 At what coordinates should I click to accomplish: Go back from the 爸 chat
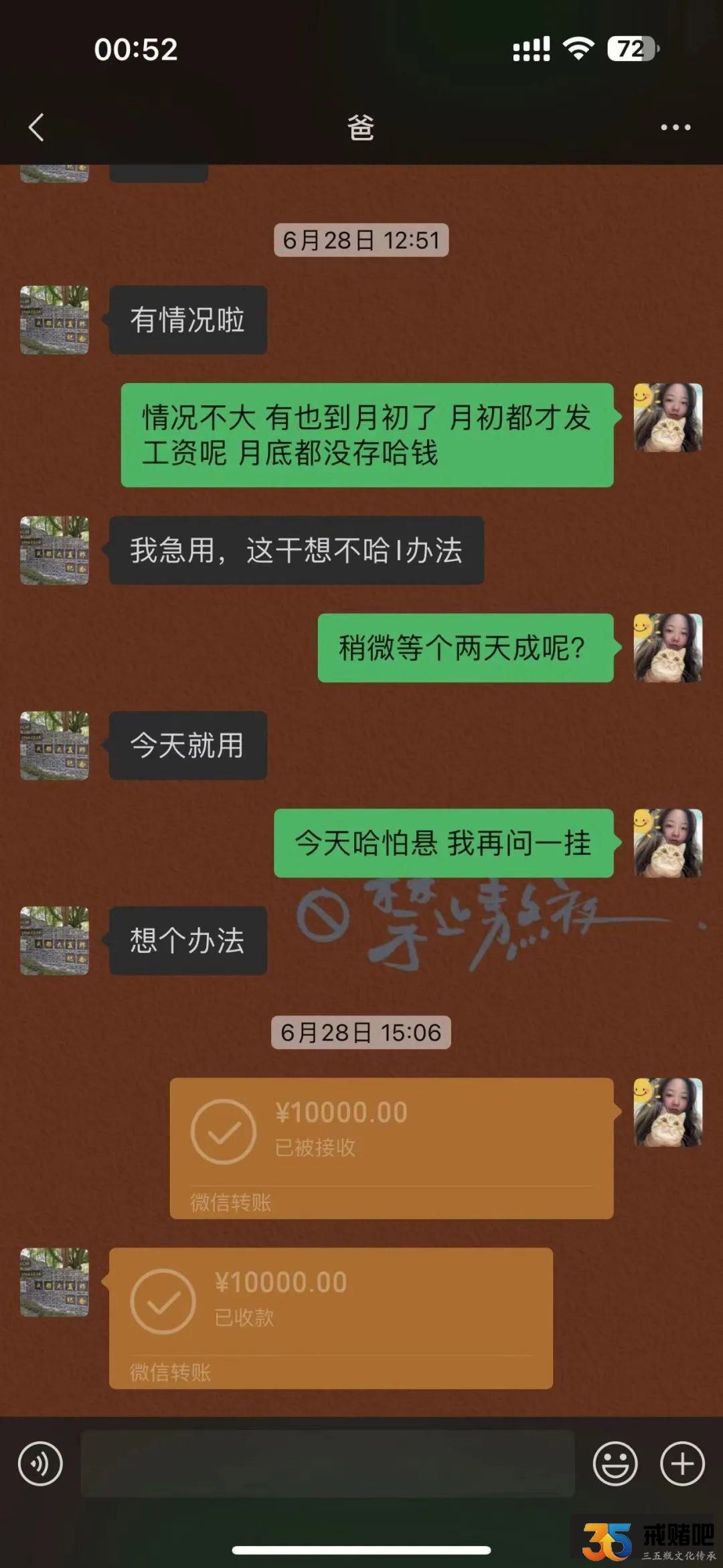click(x=37, y=127)
